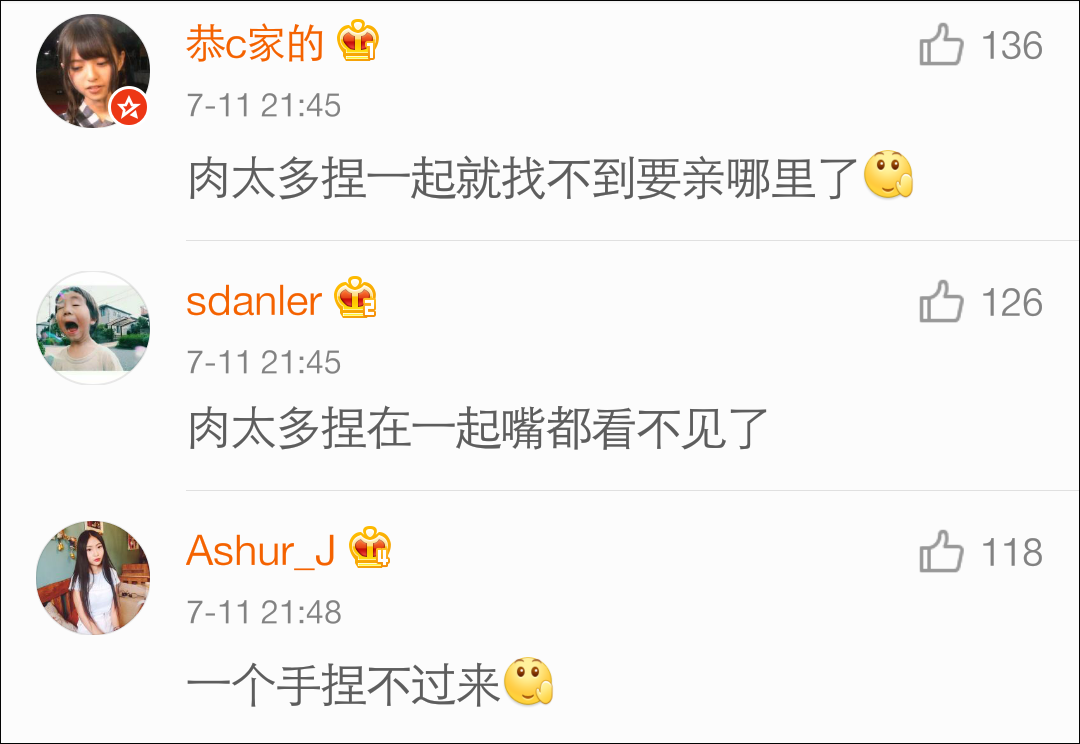Open the comment 肉太多捏一起就找不到要亲哪里了
The height and width of the screenshot is (744, 1080).
pyautogui.click(x=524, y=180)
